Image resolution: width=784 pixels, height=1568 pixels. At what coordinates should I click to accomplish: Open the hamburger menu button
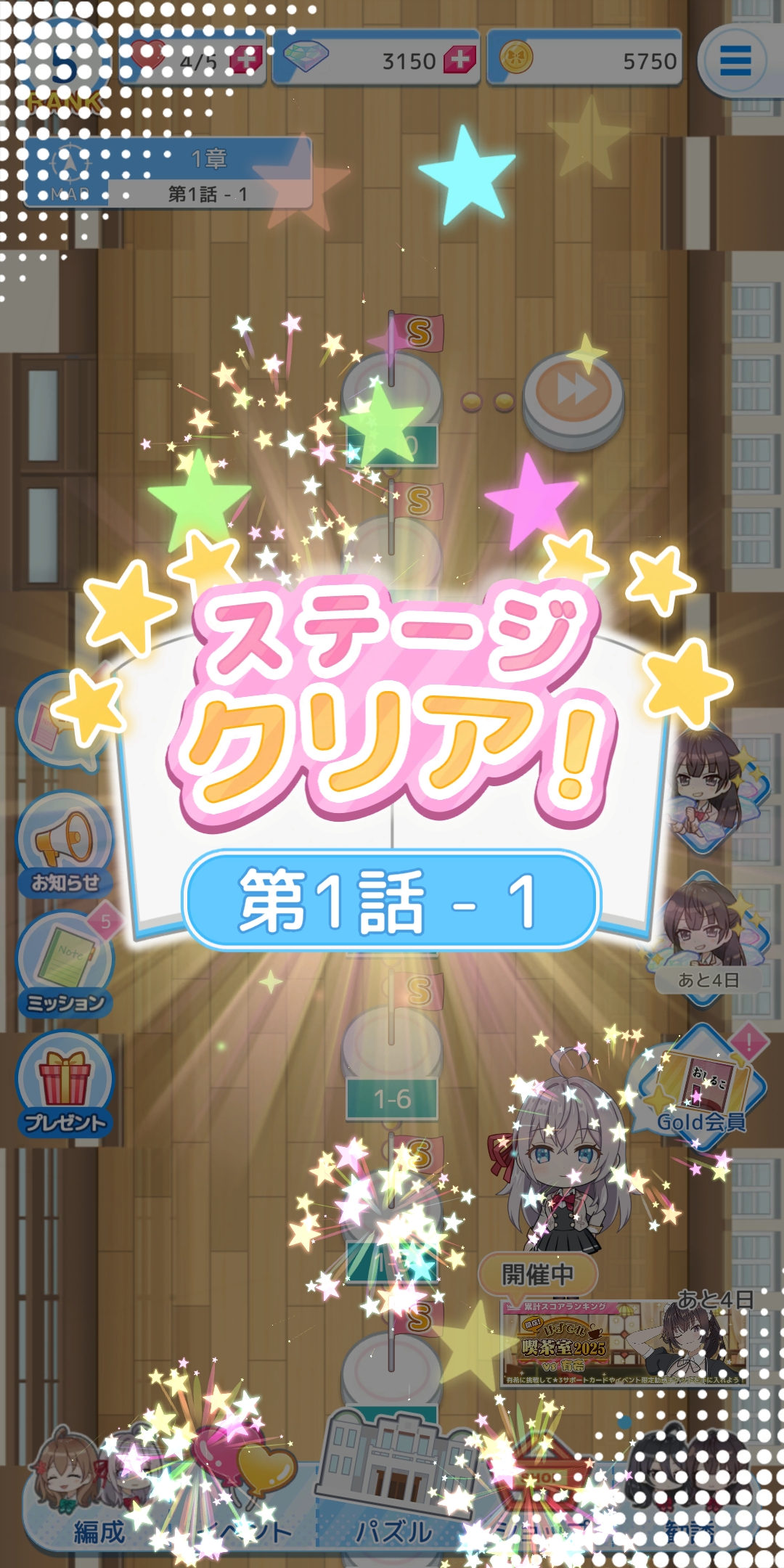(736, 61)
